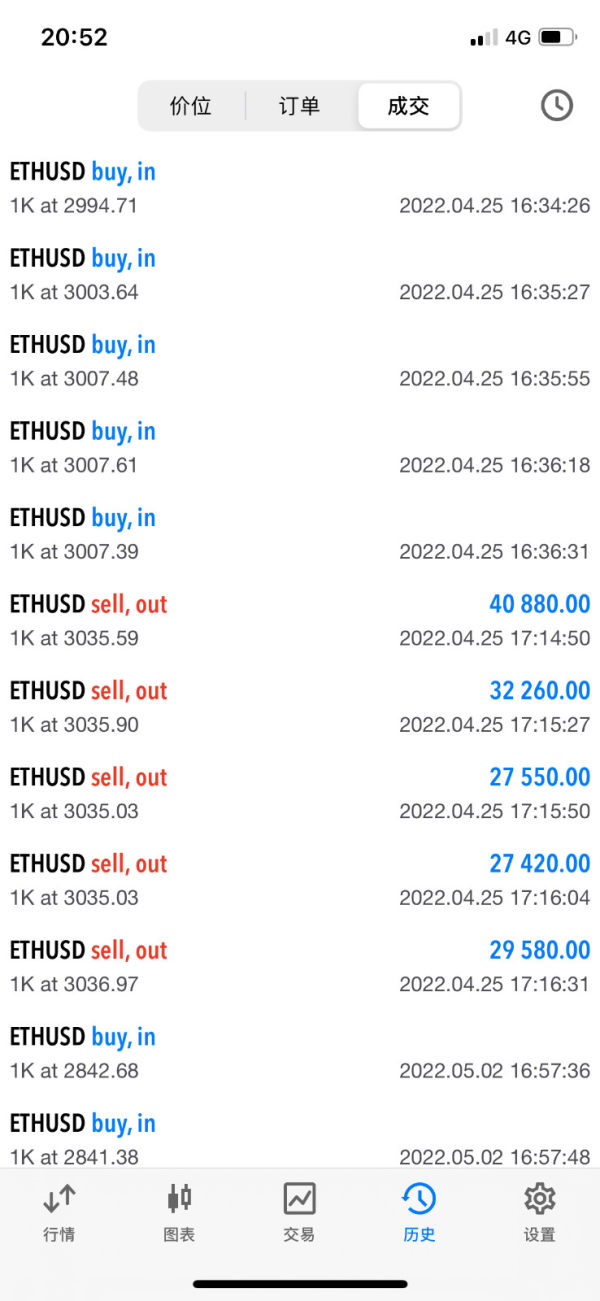Go to the 行情 tab

(59, 1211)
